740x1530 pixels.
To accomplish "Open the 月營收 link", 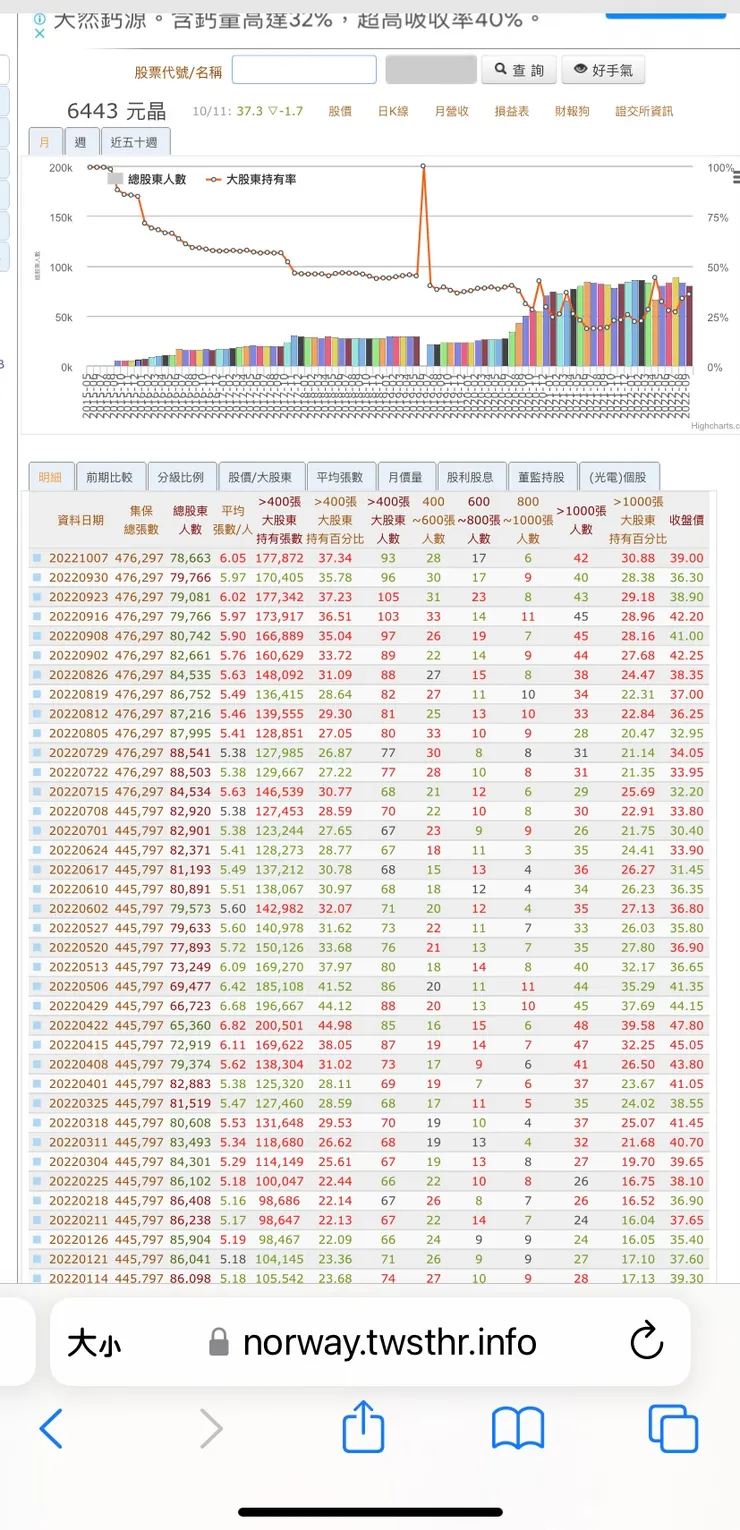I will (451, 111).
